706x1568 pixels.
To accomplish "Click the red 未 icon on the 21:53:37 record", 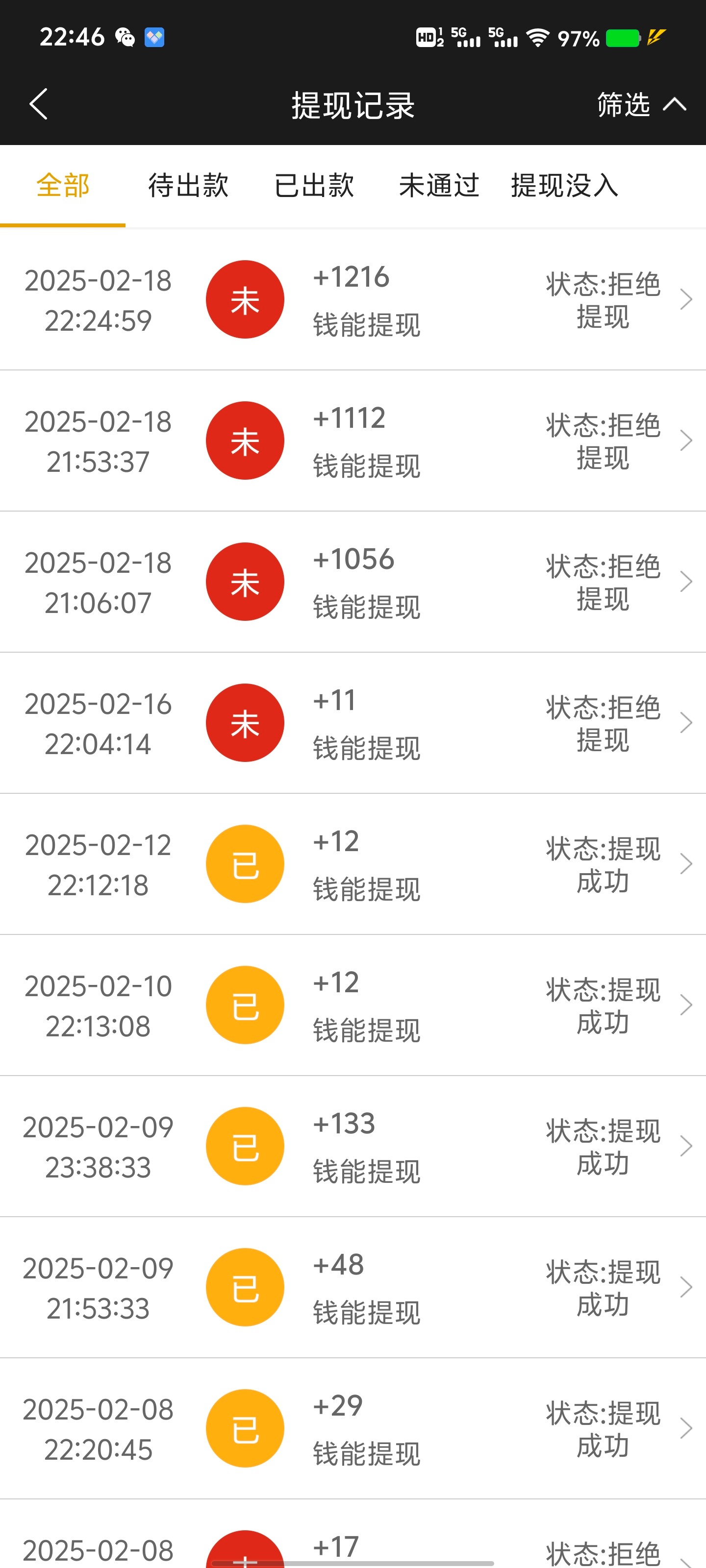I will [x=245, y=440].
